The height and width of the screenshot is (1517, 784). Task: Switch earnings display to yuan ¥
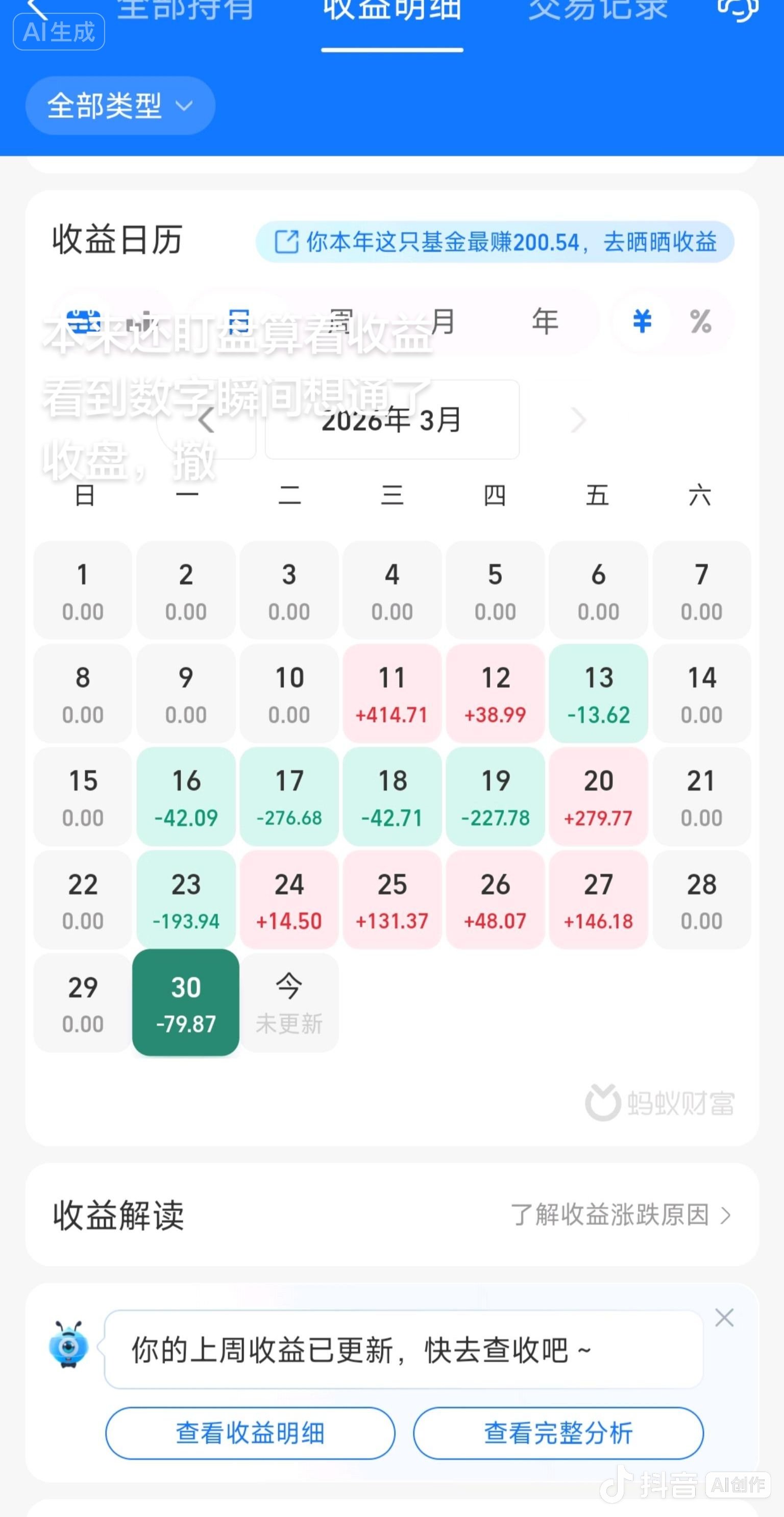pyautogui.click(x=642, y=322)
